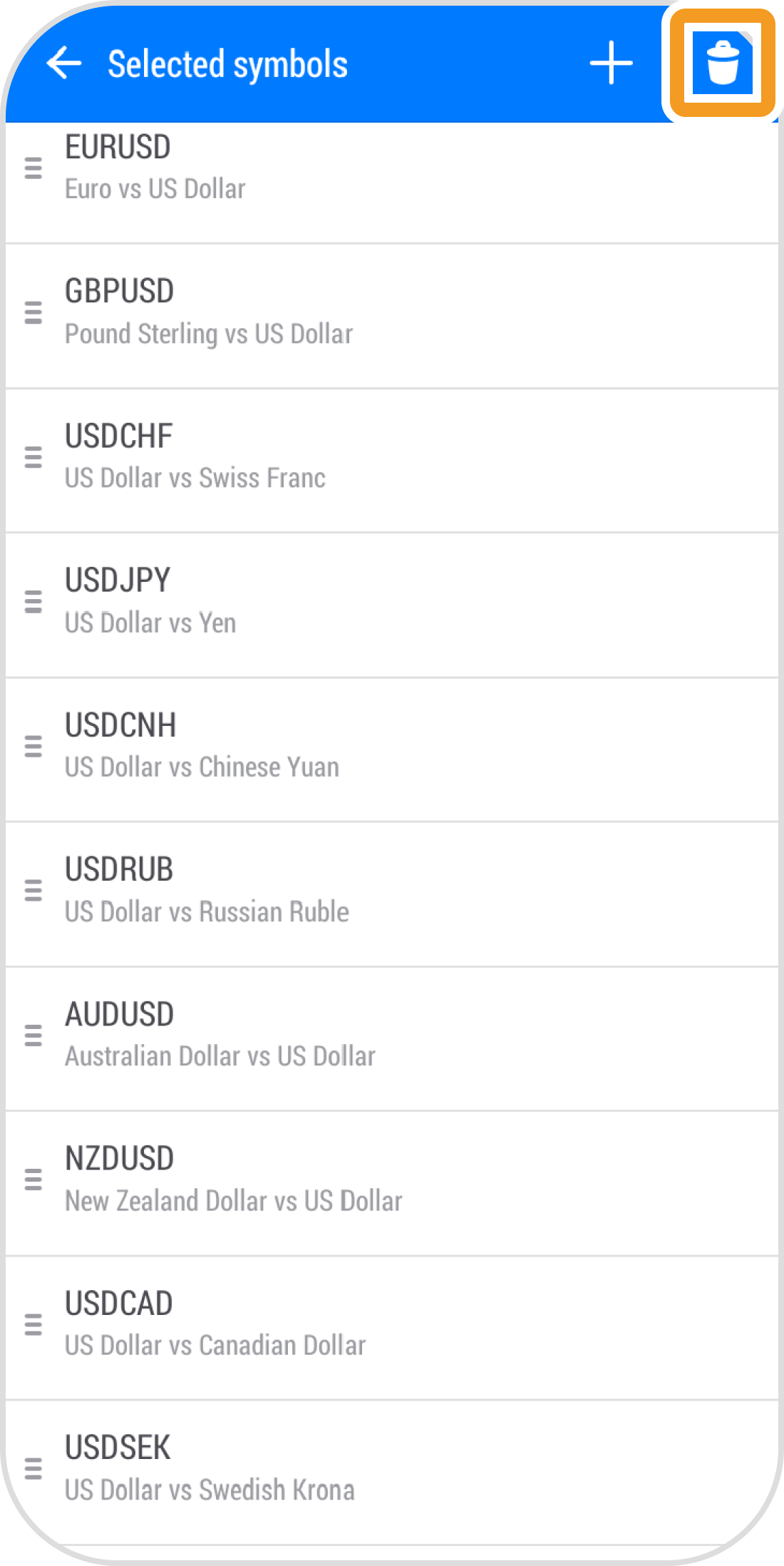Tap the USDCNH Chinese Yuan row

tap(392, 747)
